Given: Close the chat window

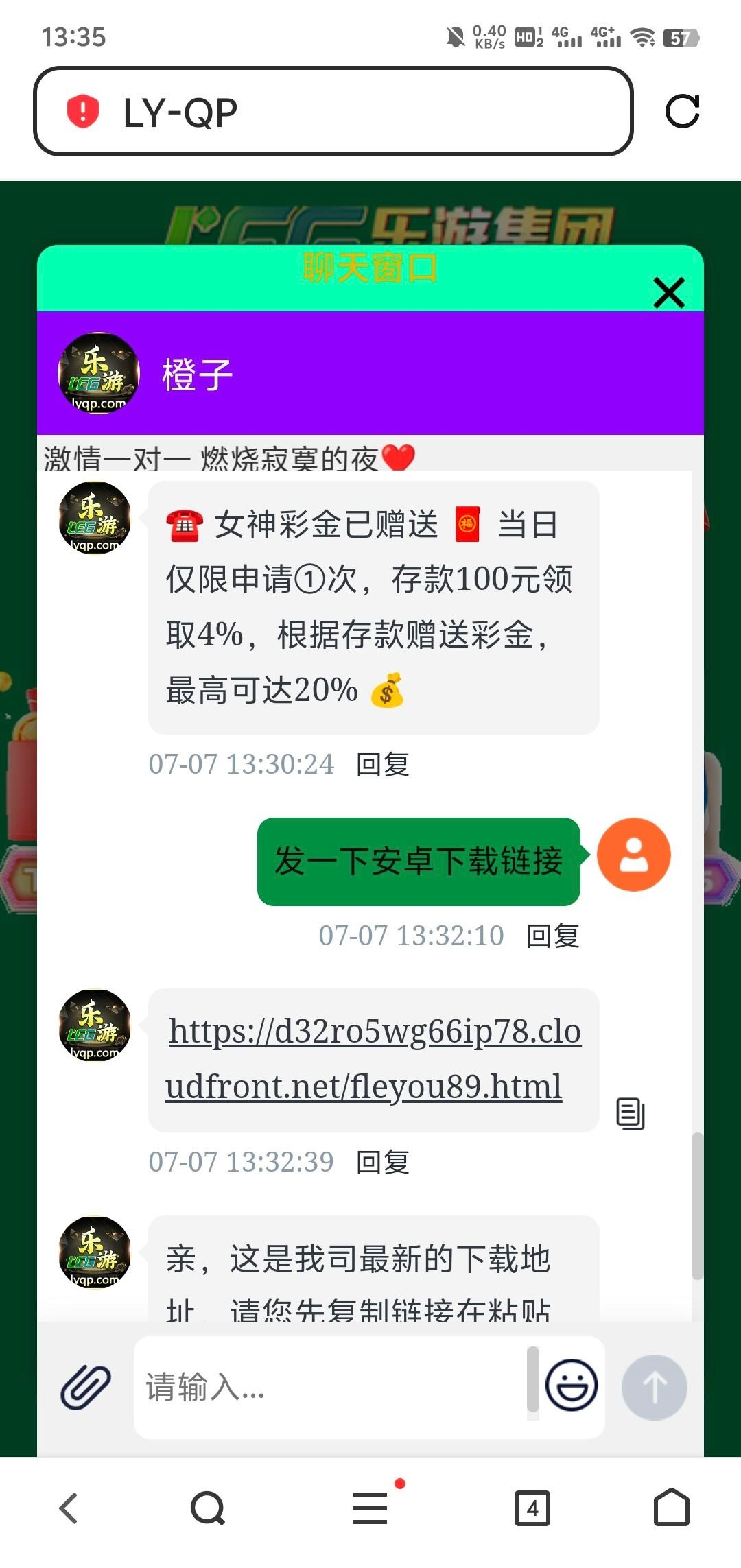Looking at the screenshot, I should click(x=669, y=293).
